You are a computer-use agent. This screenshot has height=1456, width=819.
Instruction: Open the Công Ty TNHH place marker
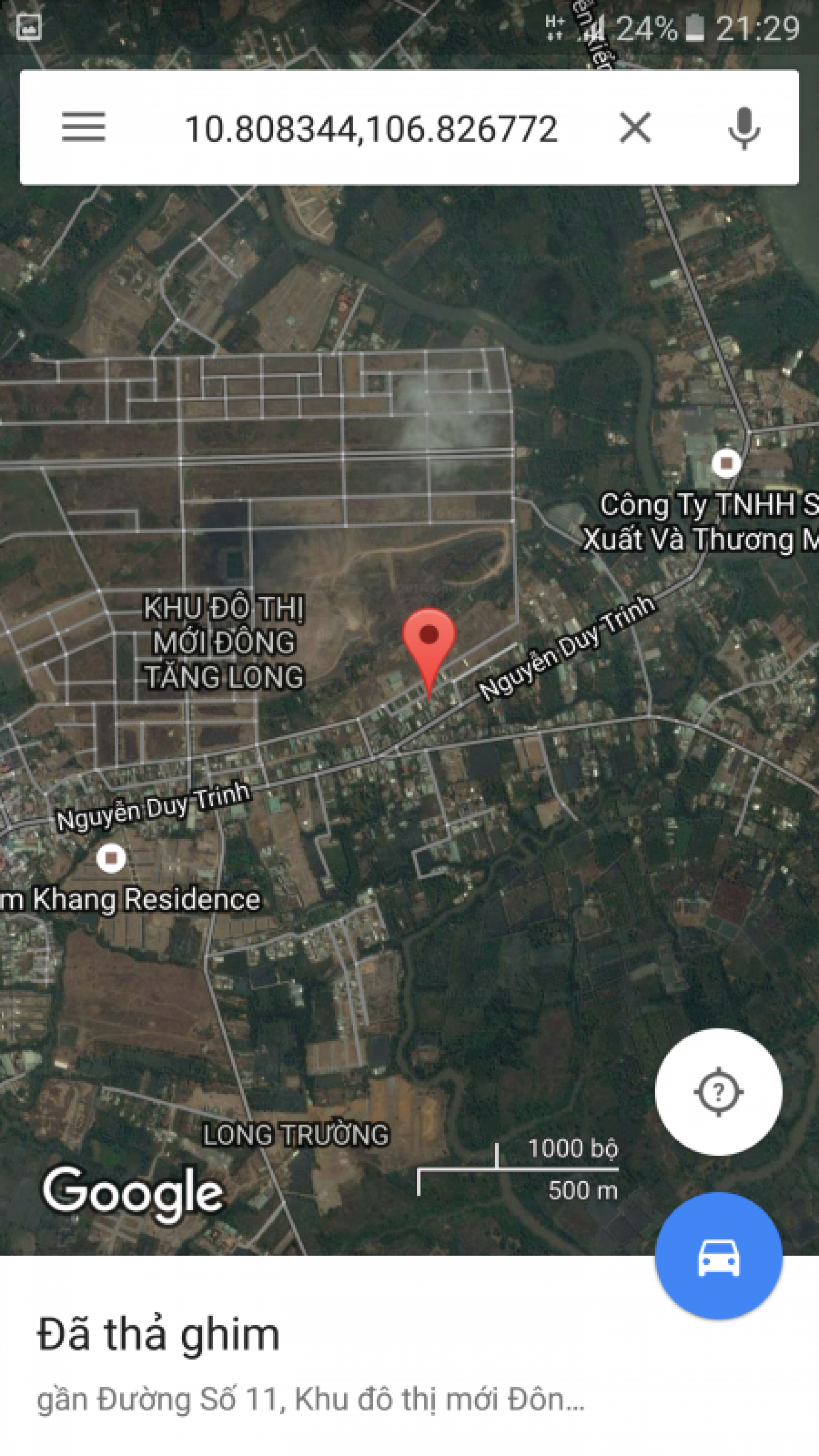(726, 463)
